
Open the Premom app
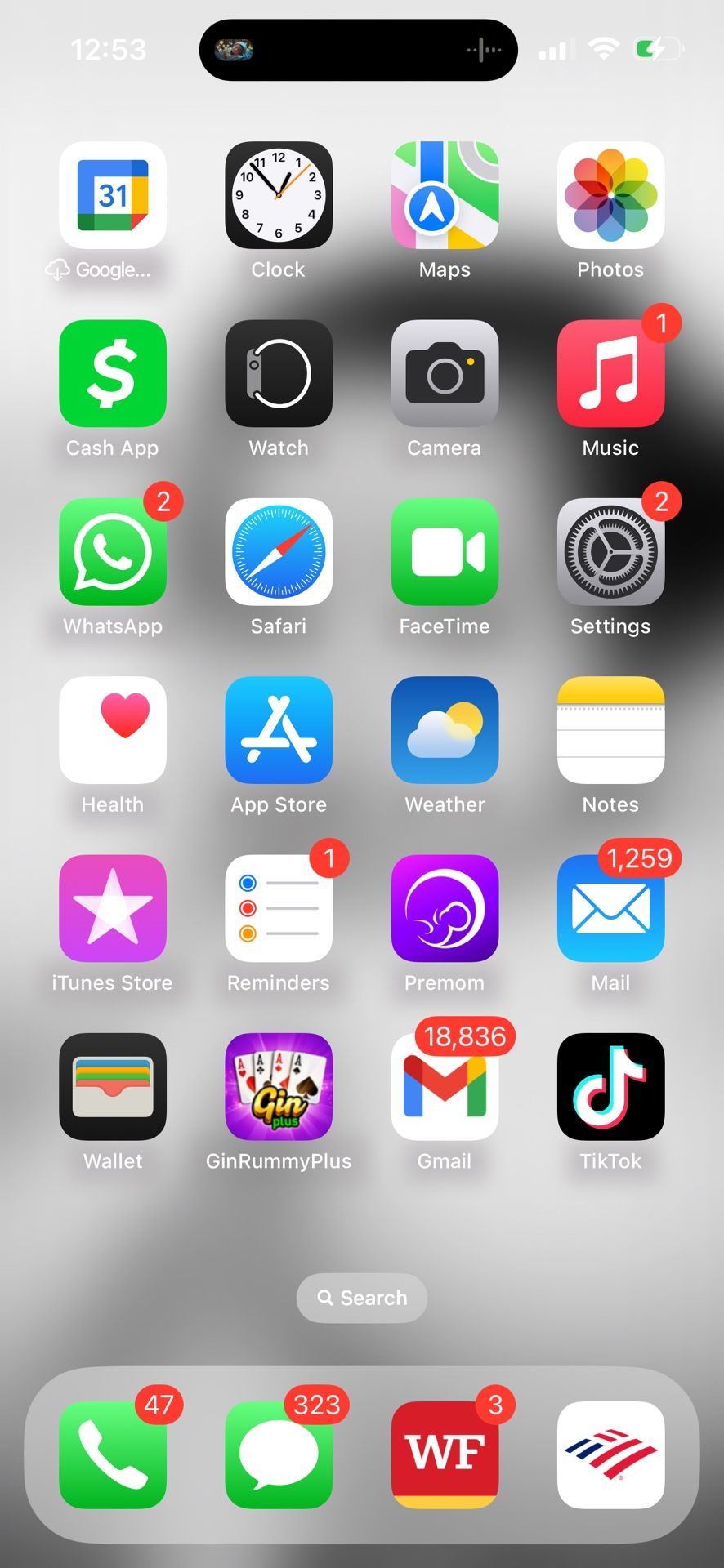445,908
